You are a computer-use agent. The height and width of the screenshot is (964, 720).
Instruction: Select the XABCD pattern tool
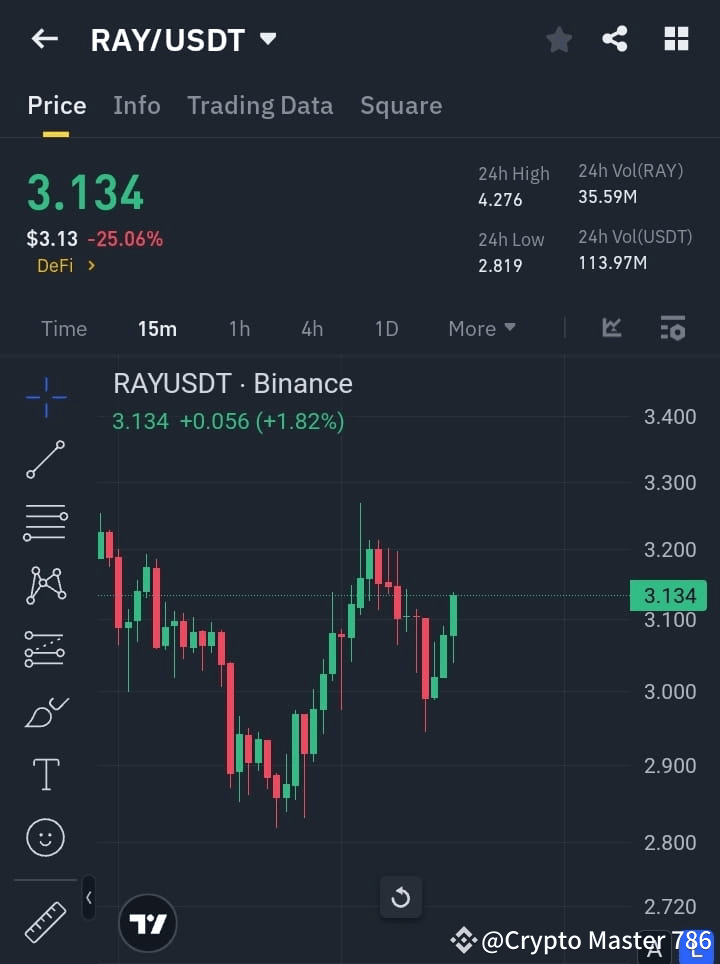coord(45,586)
